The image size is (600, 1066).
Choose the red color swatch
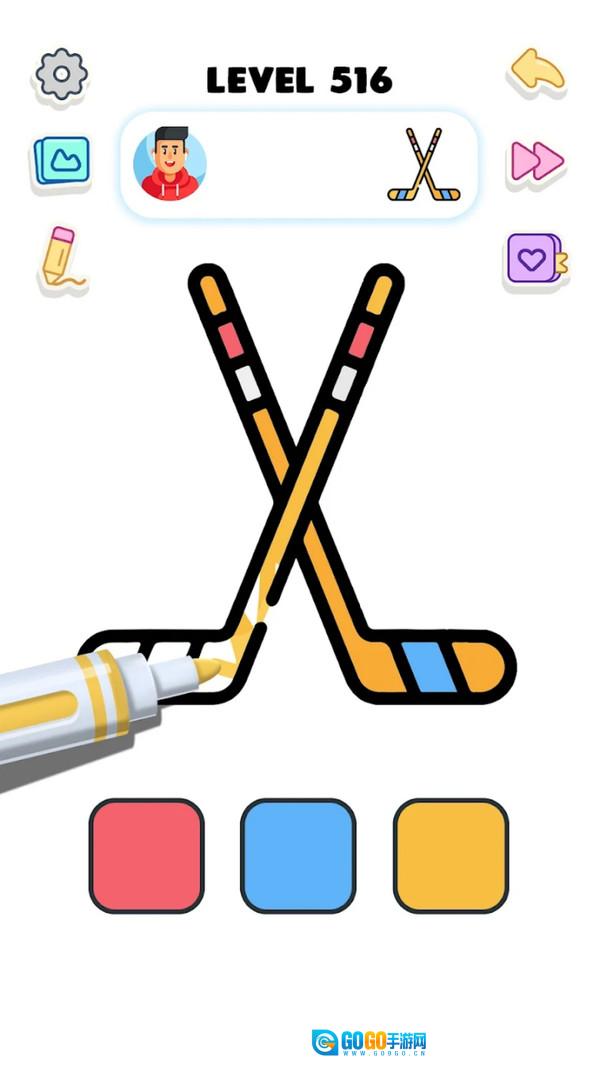[x=147, y=855]
